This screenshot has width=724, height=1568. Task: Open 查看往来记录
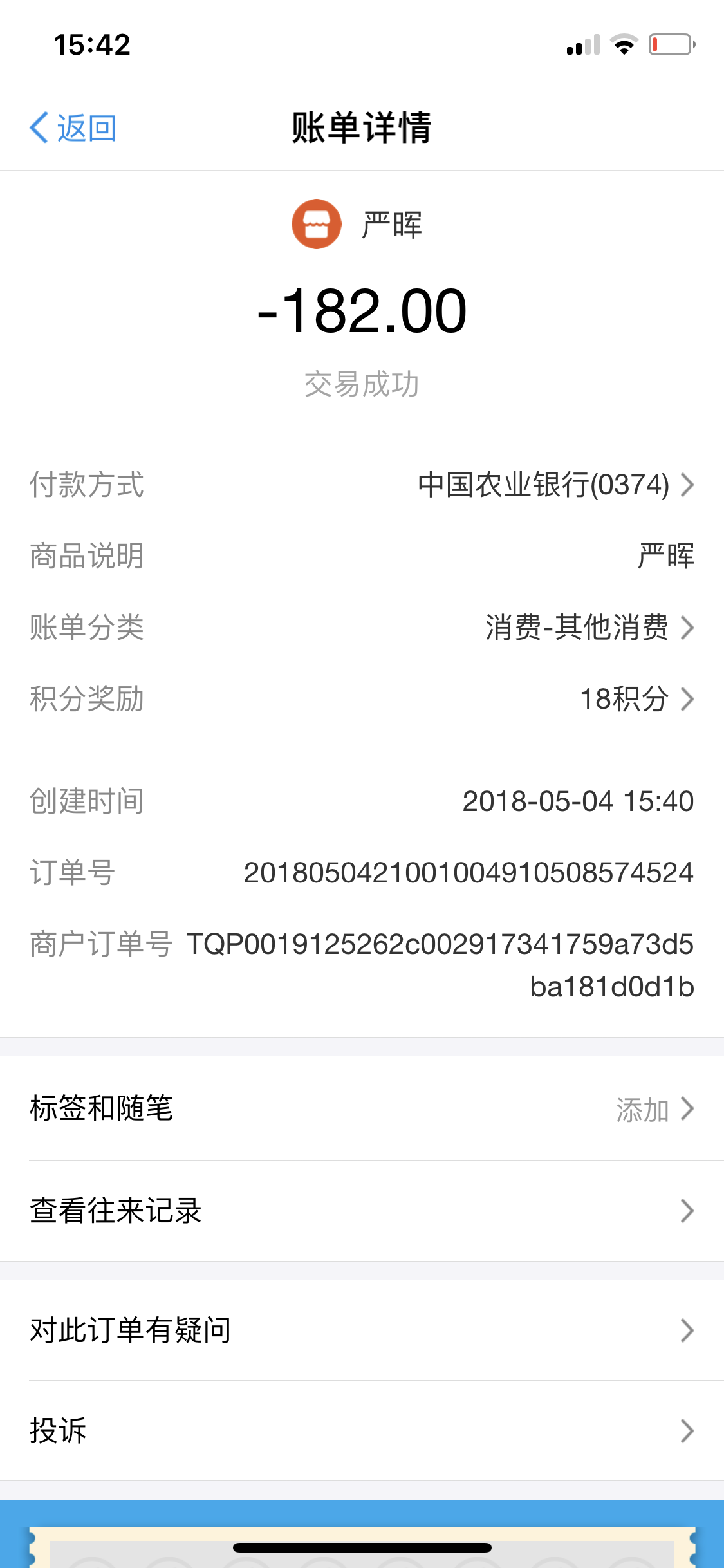click(x=362, y=1211)
